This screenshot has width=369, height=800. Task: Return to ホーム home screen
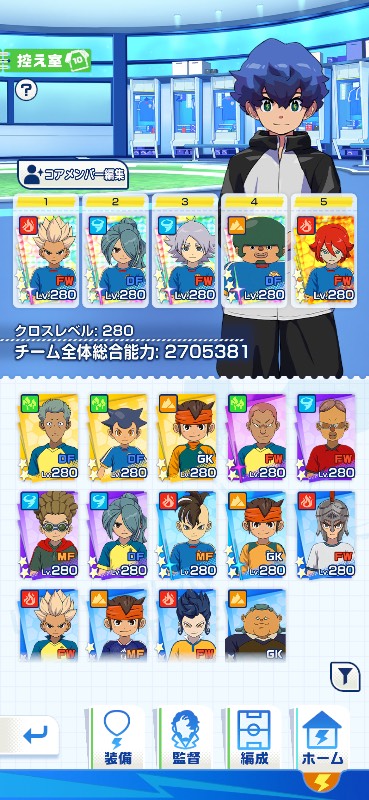(x=323, y=738)
